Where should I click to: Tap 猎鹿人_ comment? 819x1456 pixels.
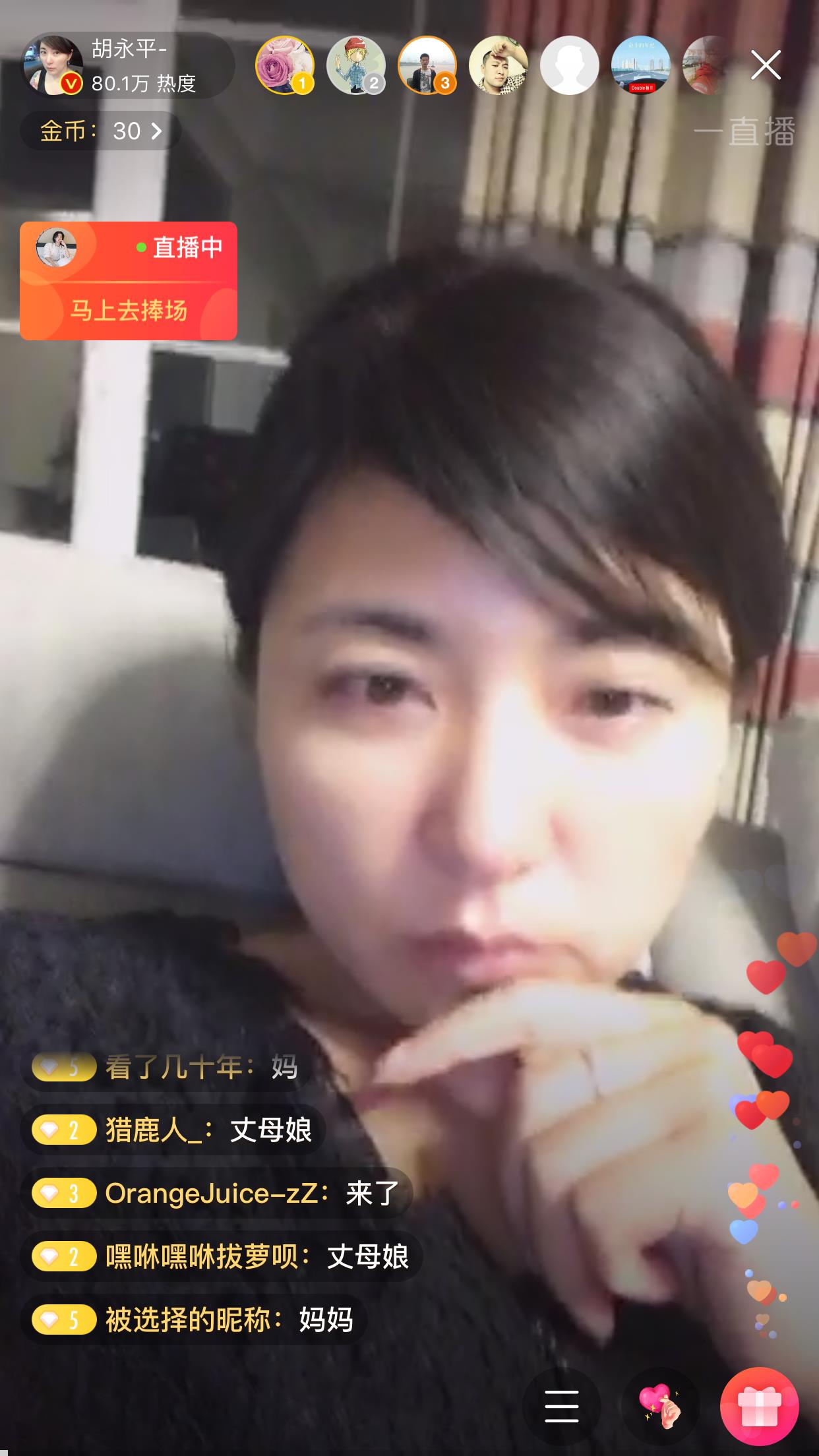tap(175, 1130)
